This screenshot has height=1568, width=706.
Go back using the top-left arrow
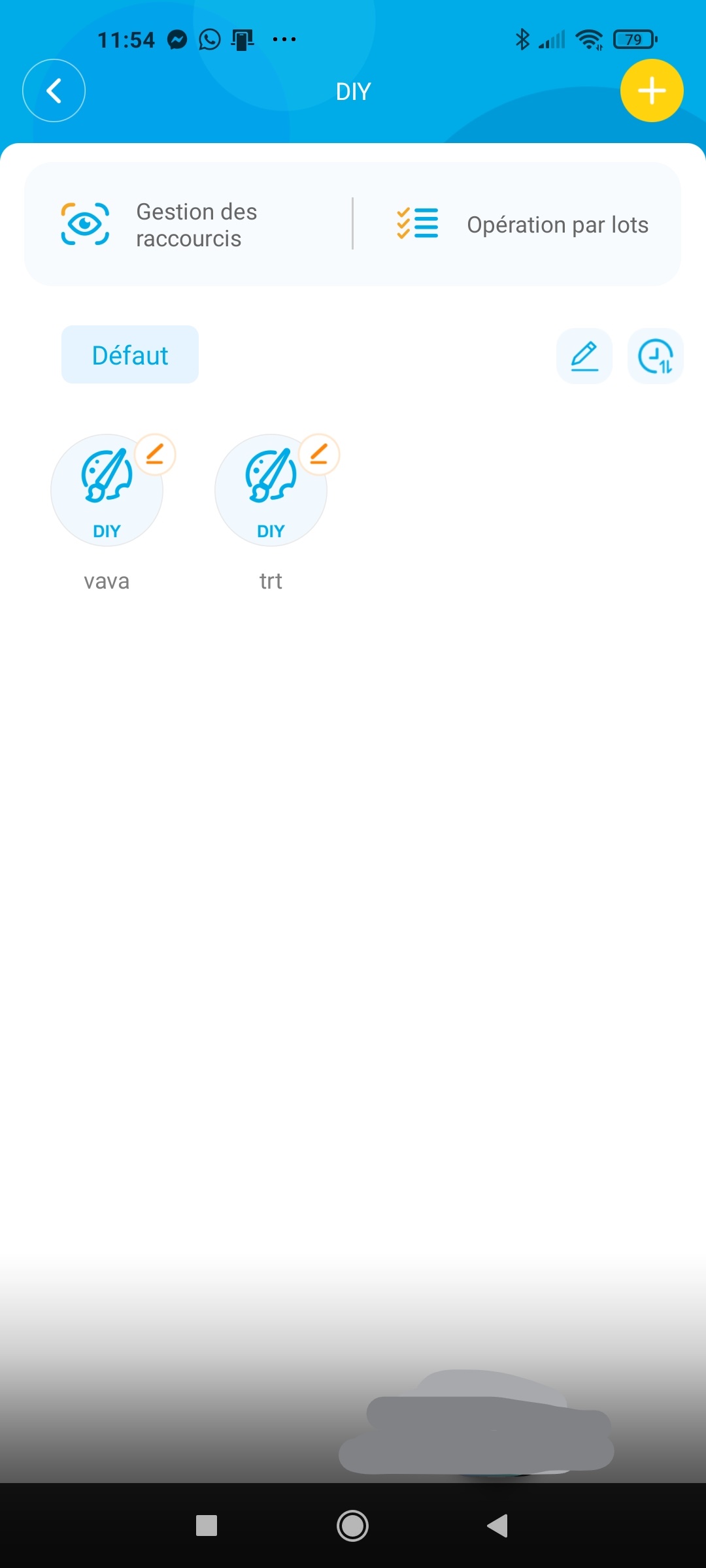(x=54, y=91)
